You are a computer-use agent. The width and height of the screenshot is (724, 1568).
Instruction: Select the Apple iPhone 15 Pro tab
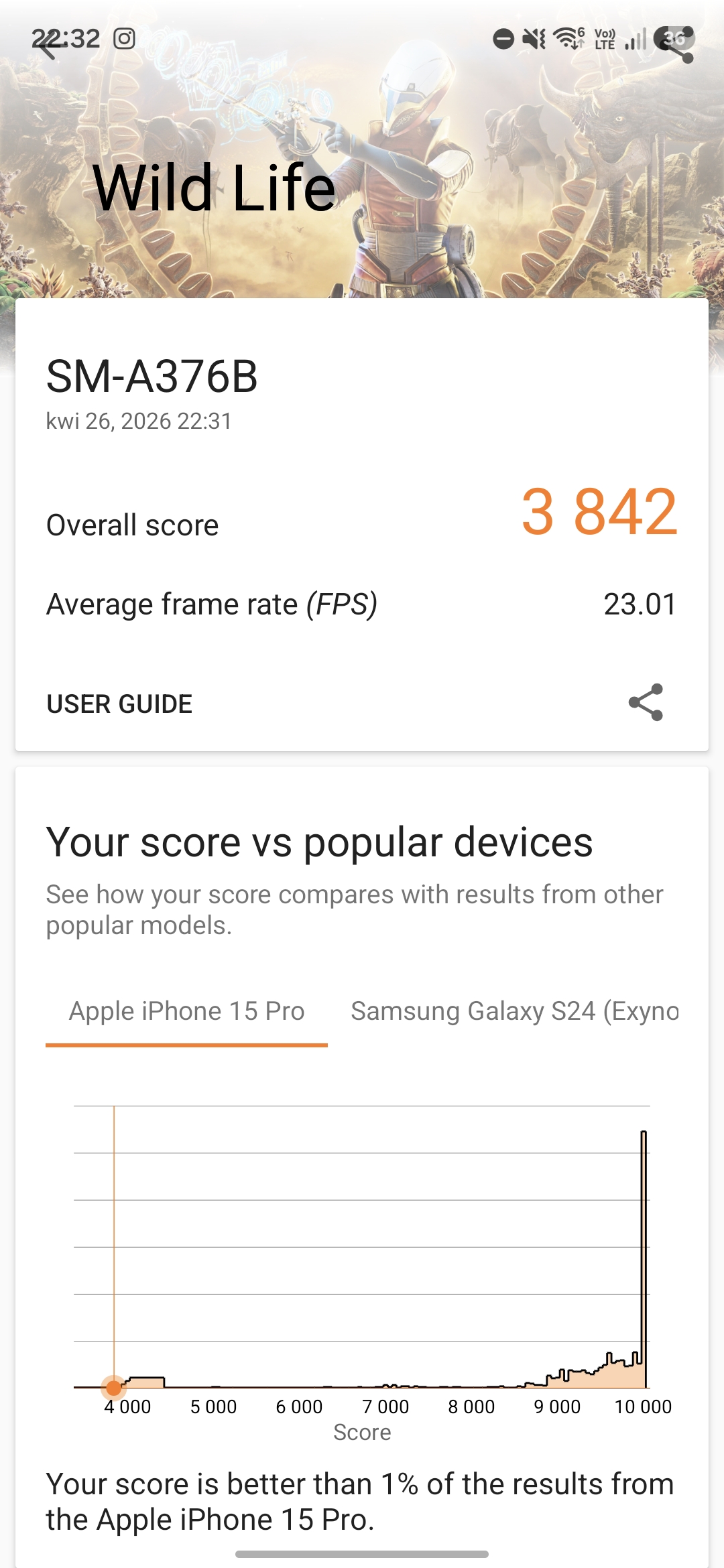coord(186,1012)
